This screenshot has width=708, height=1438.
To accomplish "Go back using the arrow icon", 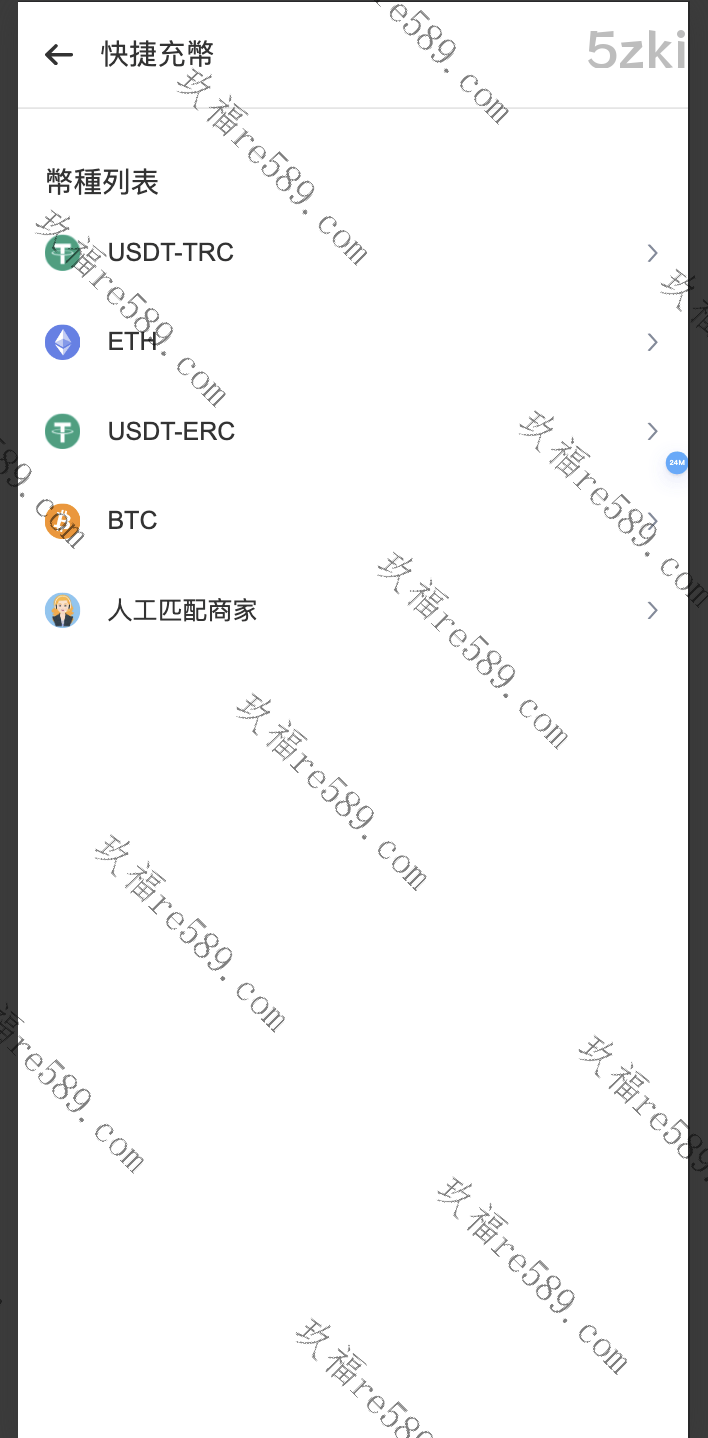I will tap(59, 55).
